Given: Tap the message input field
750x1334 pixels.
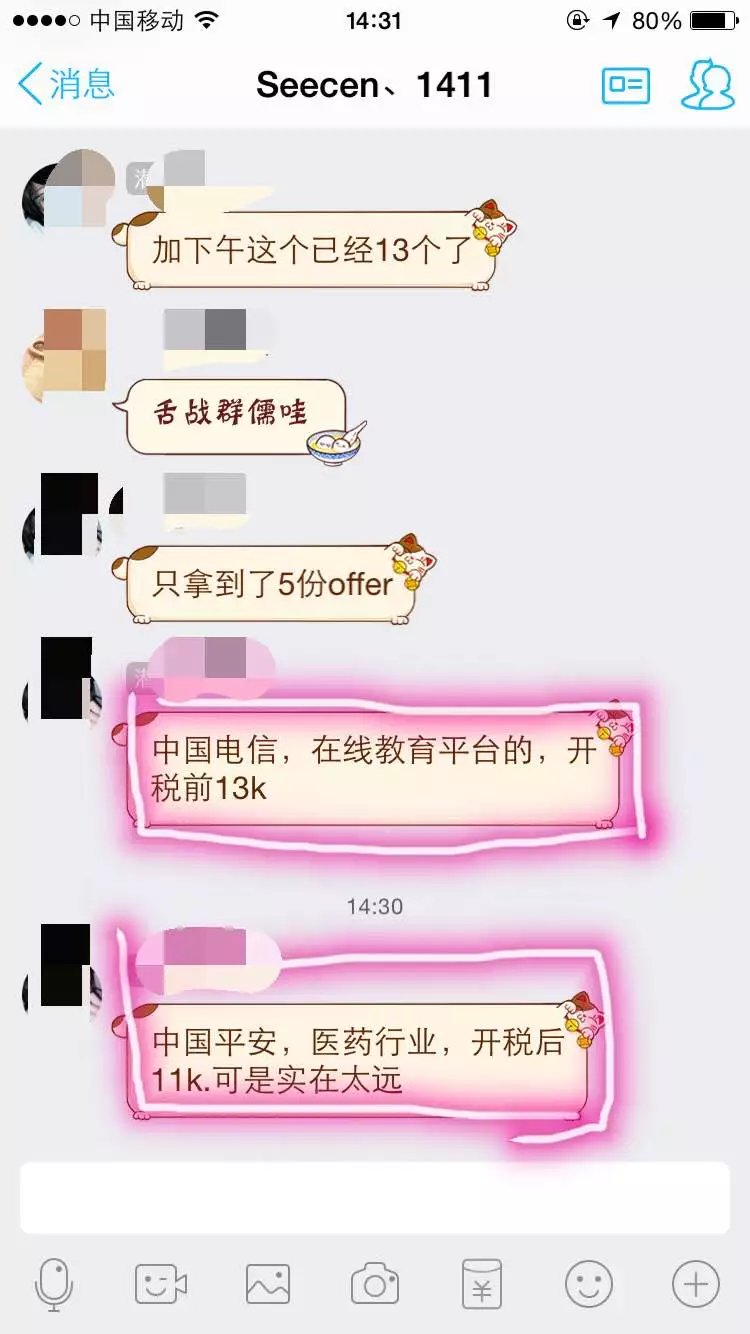Looking at the screenshot, I should (375, 1198).
